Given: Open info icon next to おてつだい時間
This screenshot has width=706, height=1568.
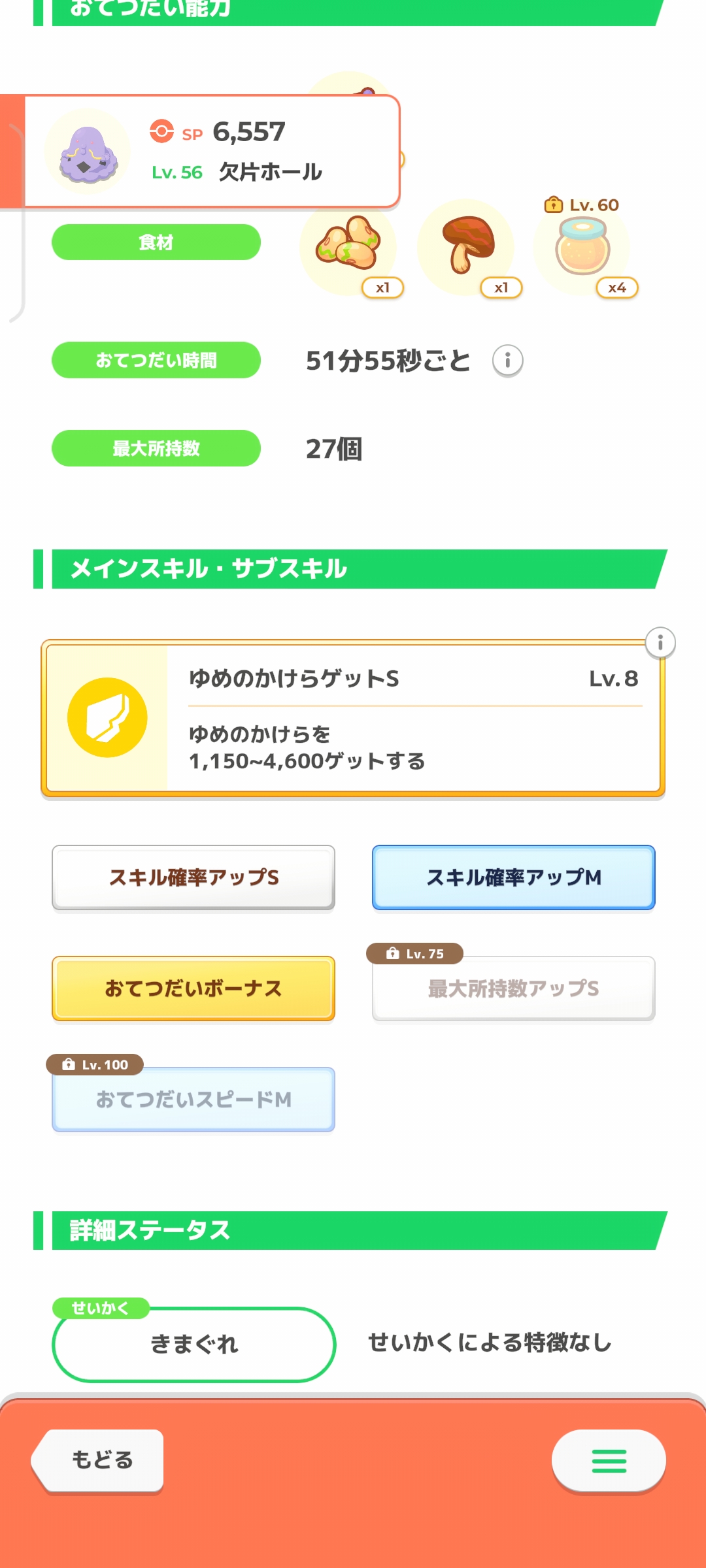Looking at the screenshot, I should point(507,361).
